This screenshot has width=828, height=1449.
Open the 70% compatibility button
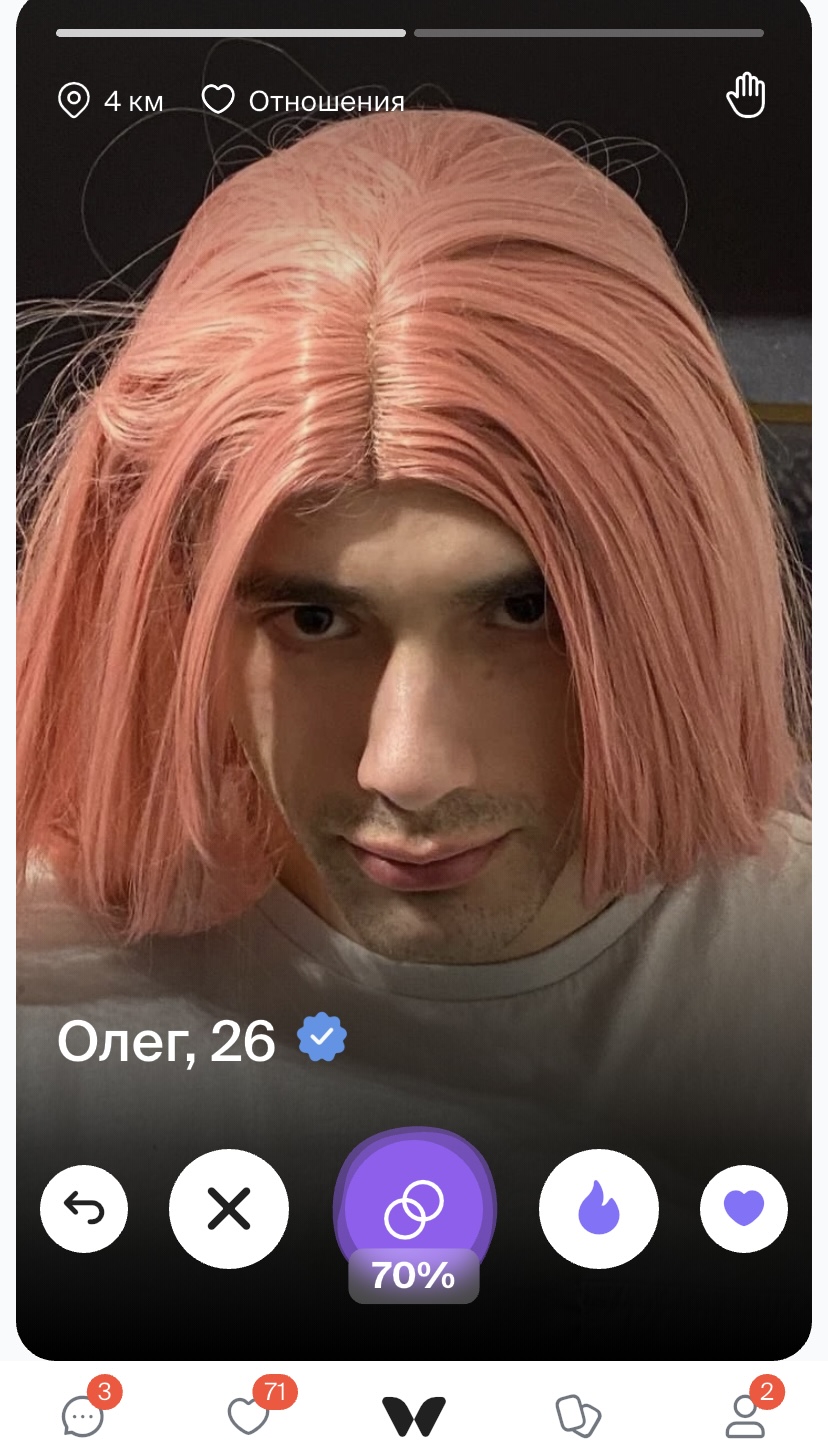click(x=414, y=1215)
